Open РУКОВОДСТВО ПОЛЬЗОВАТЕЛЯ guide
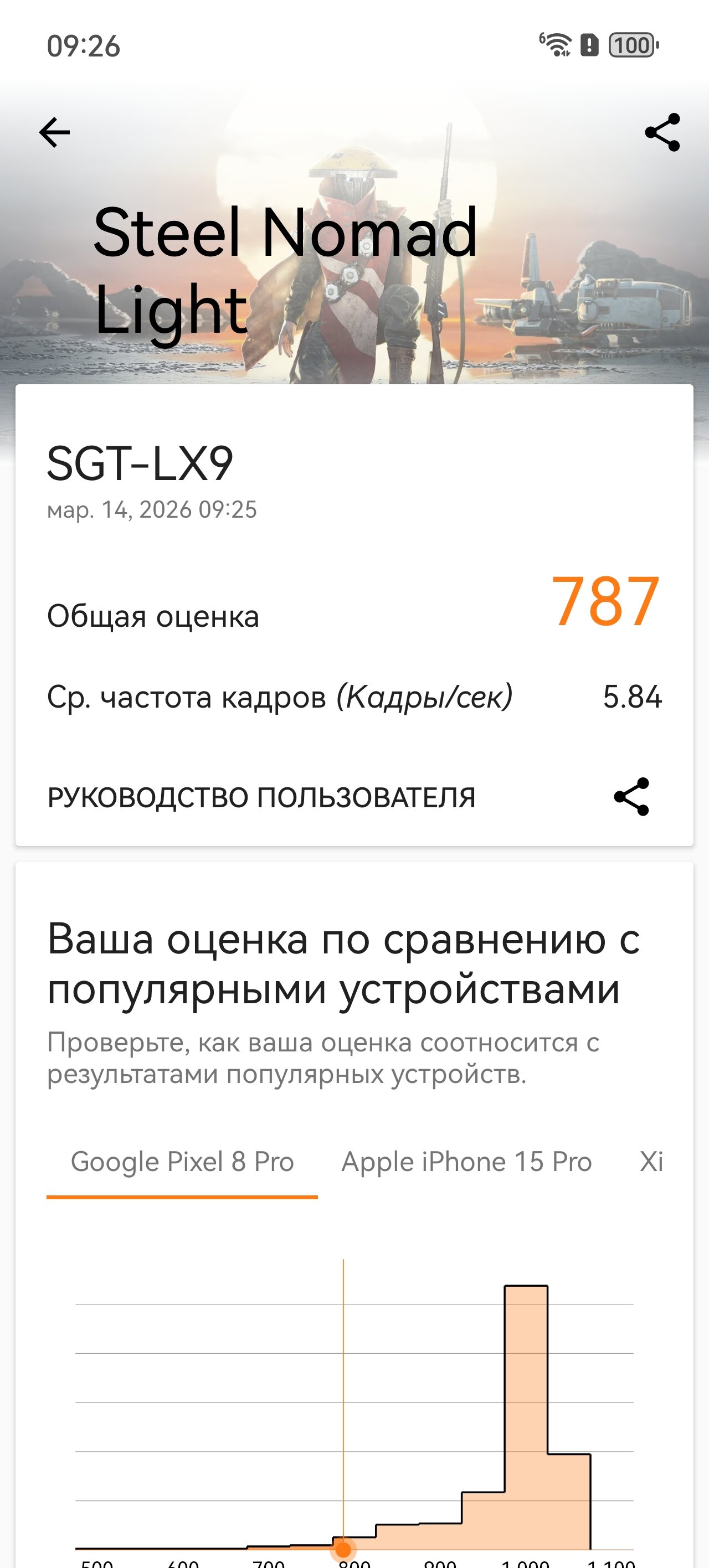The image size is (709, 1568). [x=261, y=797]
